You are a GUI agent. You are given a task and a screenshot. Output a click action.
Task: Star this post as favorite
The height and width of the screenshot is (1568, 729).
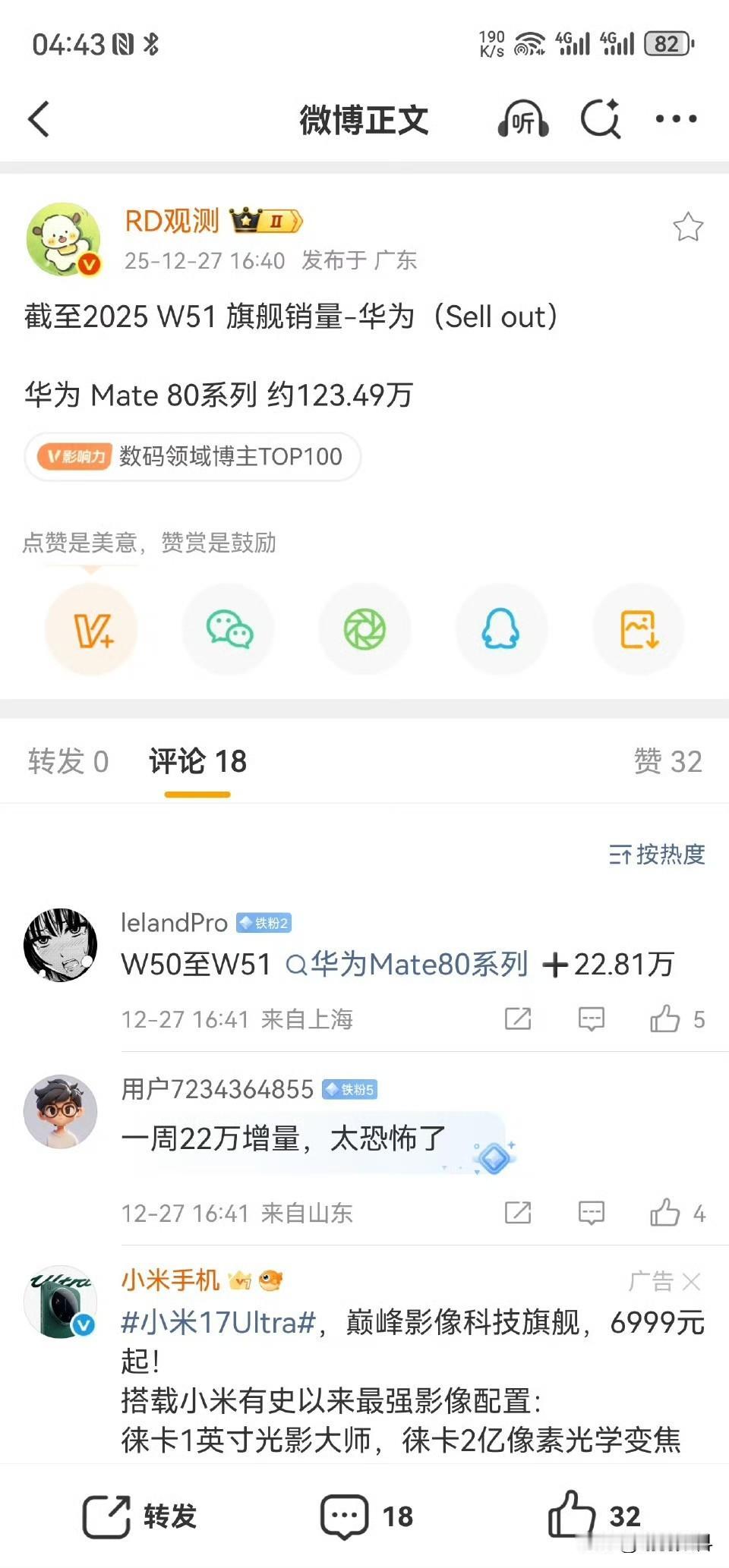[x=688, y=227]
